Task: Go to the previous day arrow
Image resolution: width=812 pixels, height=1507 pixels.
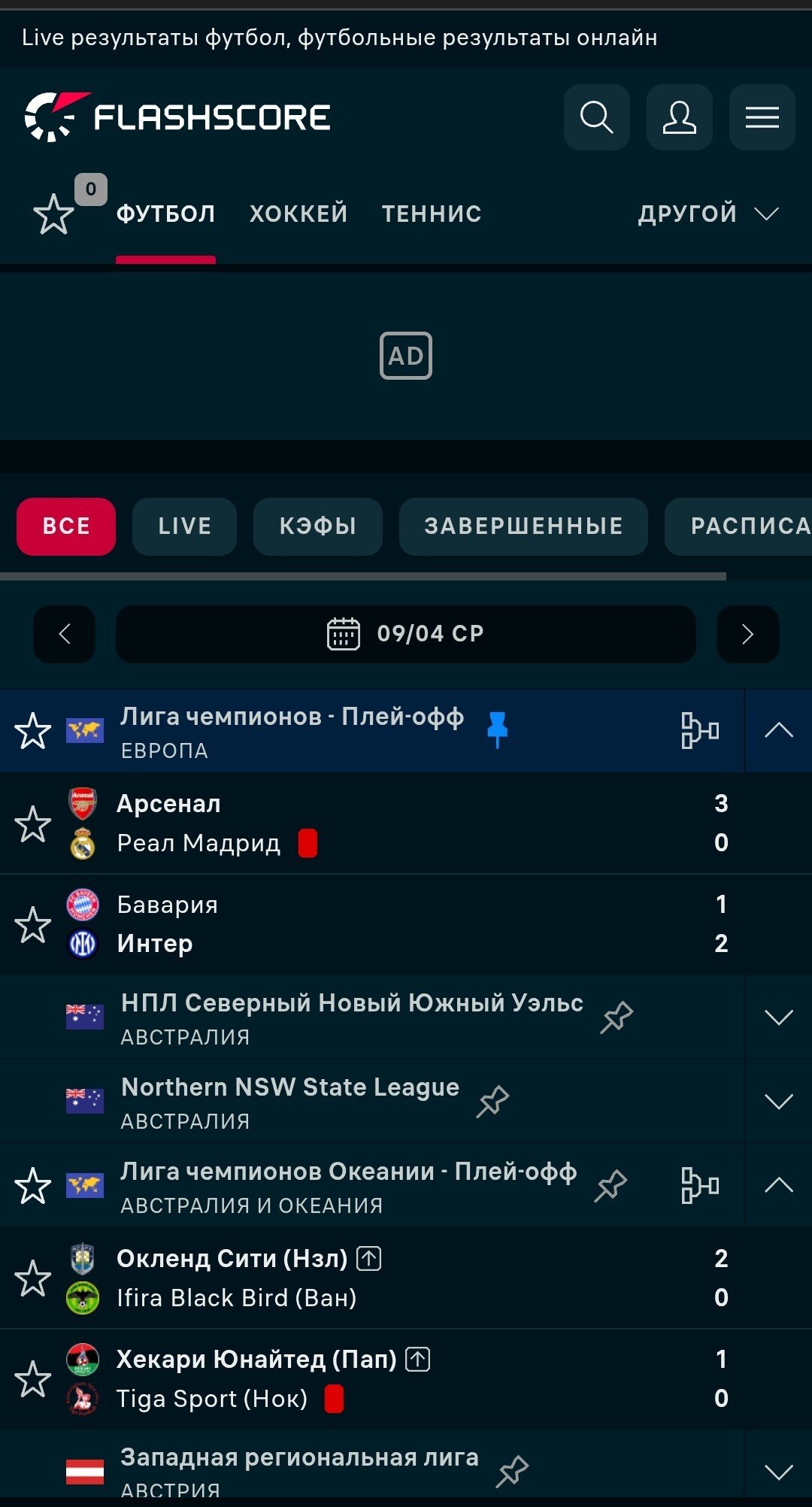Action: (65, 634)
